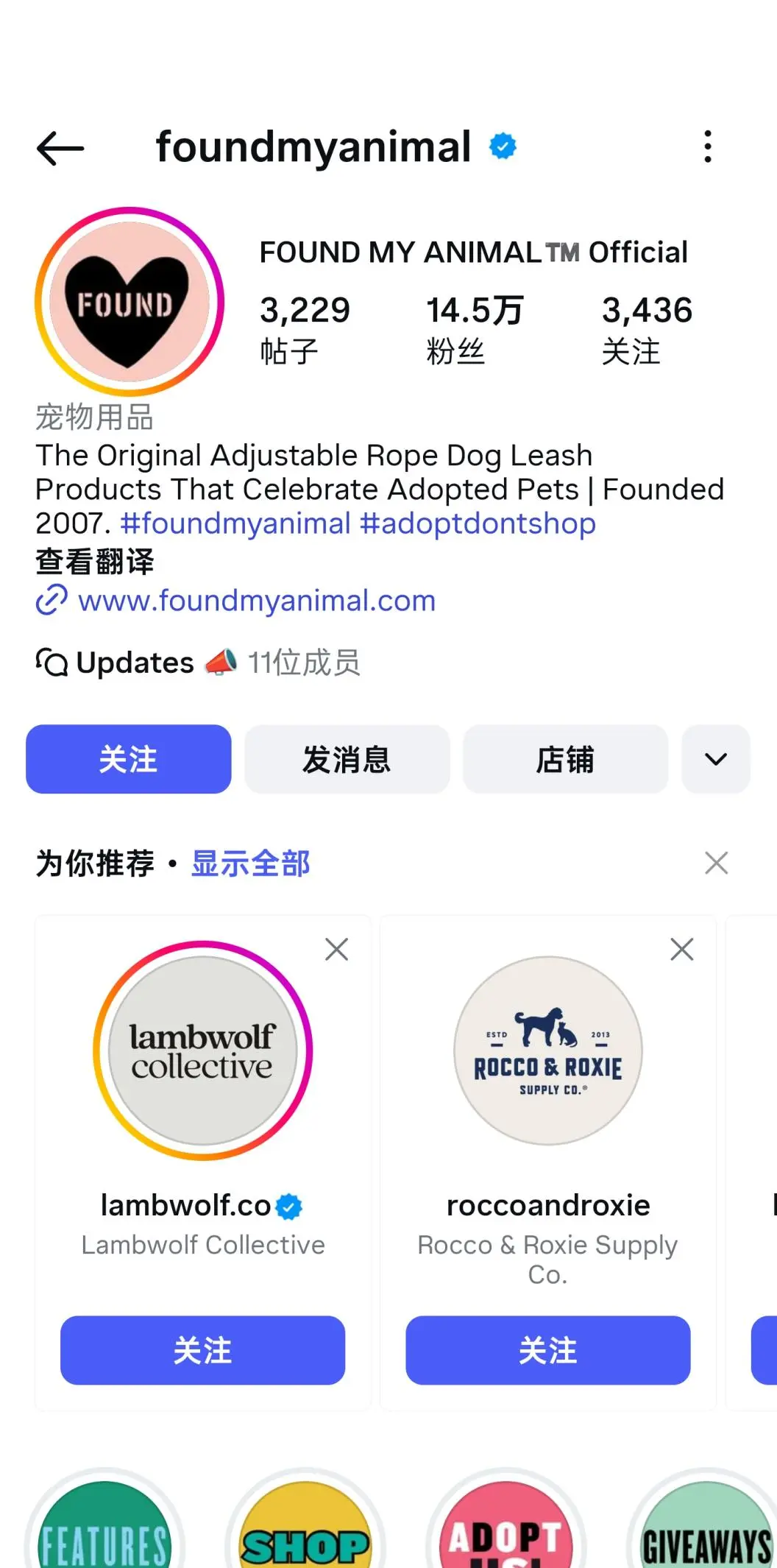Image resolution: width=777 pixels, height=1568 pixels.
Task: Open the three-dot overflow menu
Action: tap(707, 146)
